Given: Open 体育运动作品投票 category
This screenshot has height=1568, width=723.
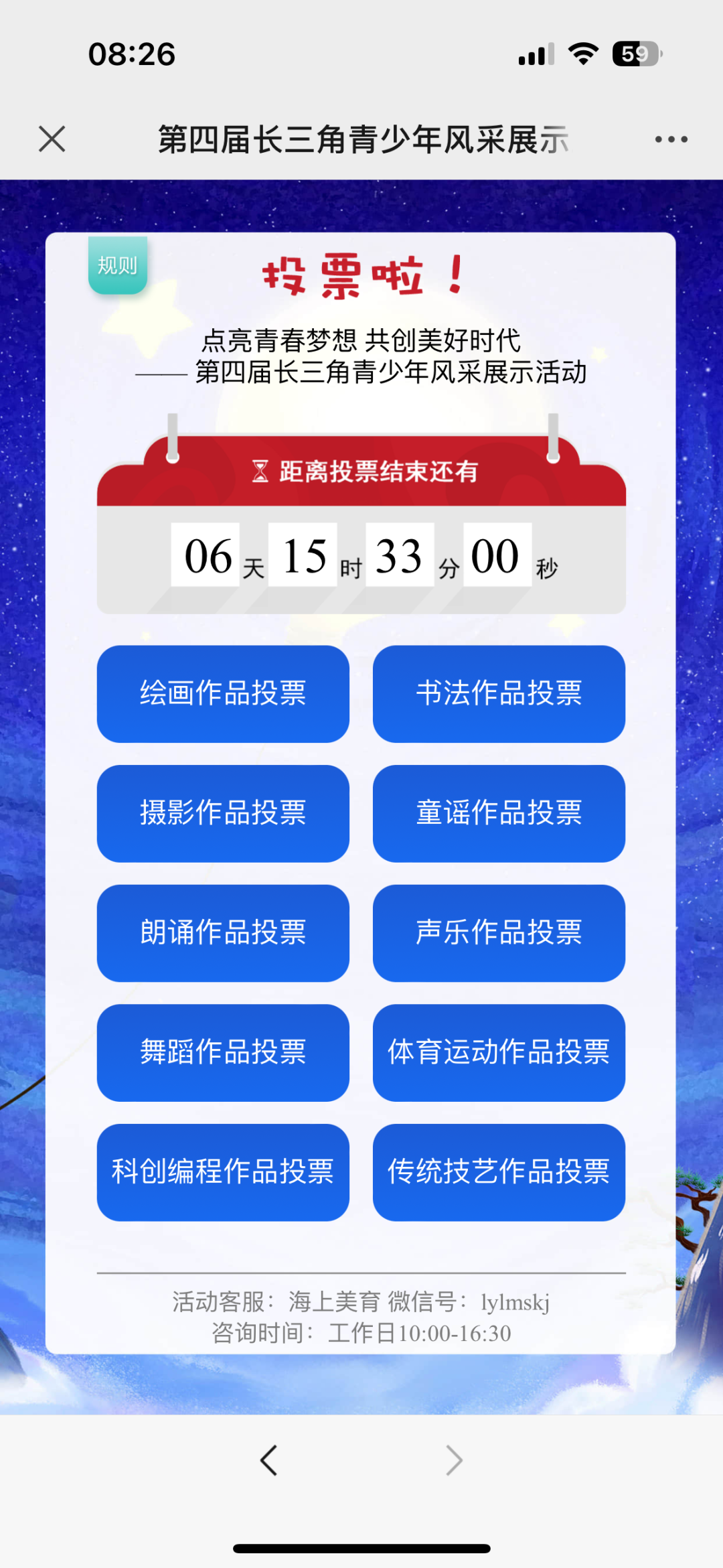Looking at the screenshot, I should pos(499,1052).
